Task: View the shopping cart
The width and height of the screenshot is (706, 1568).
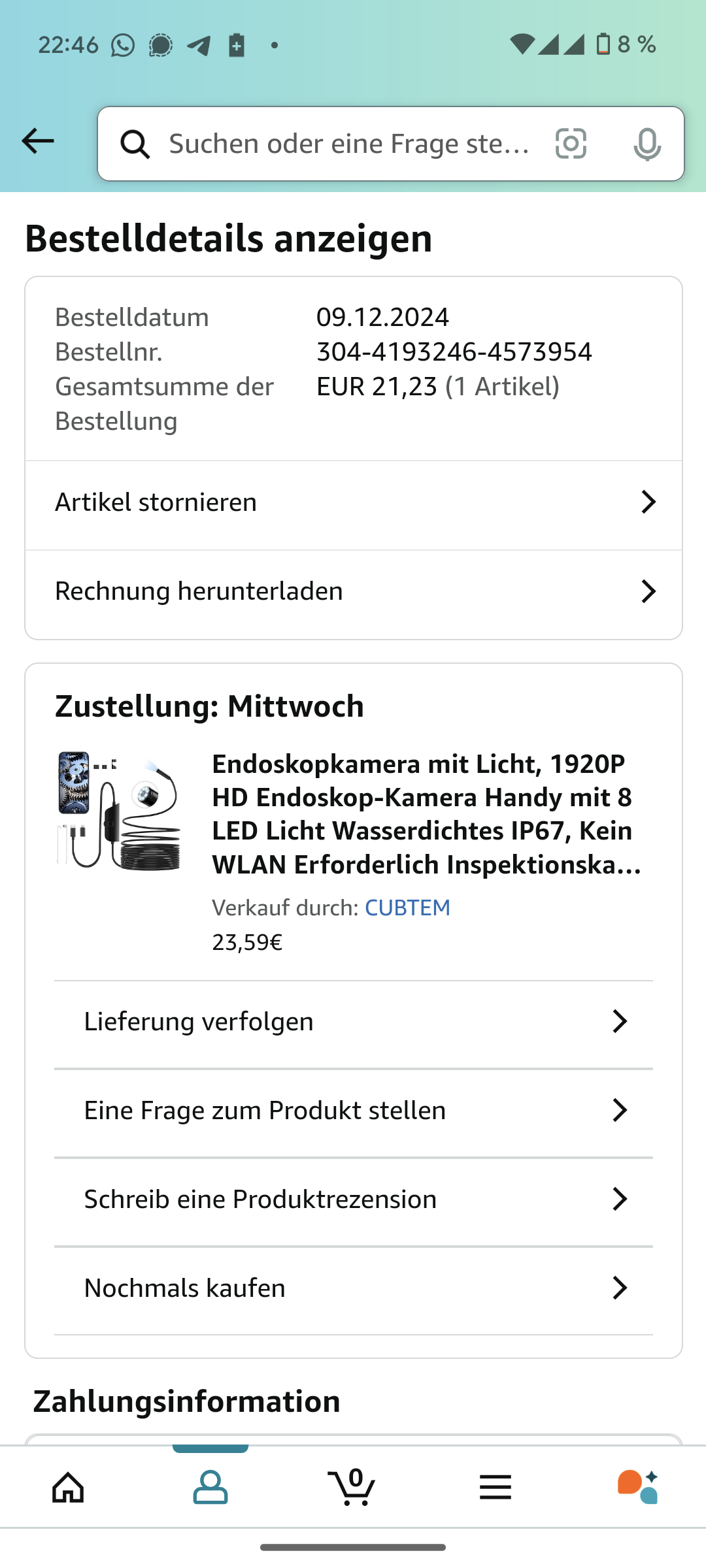Action: [352, 1487]
